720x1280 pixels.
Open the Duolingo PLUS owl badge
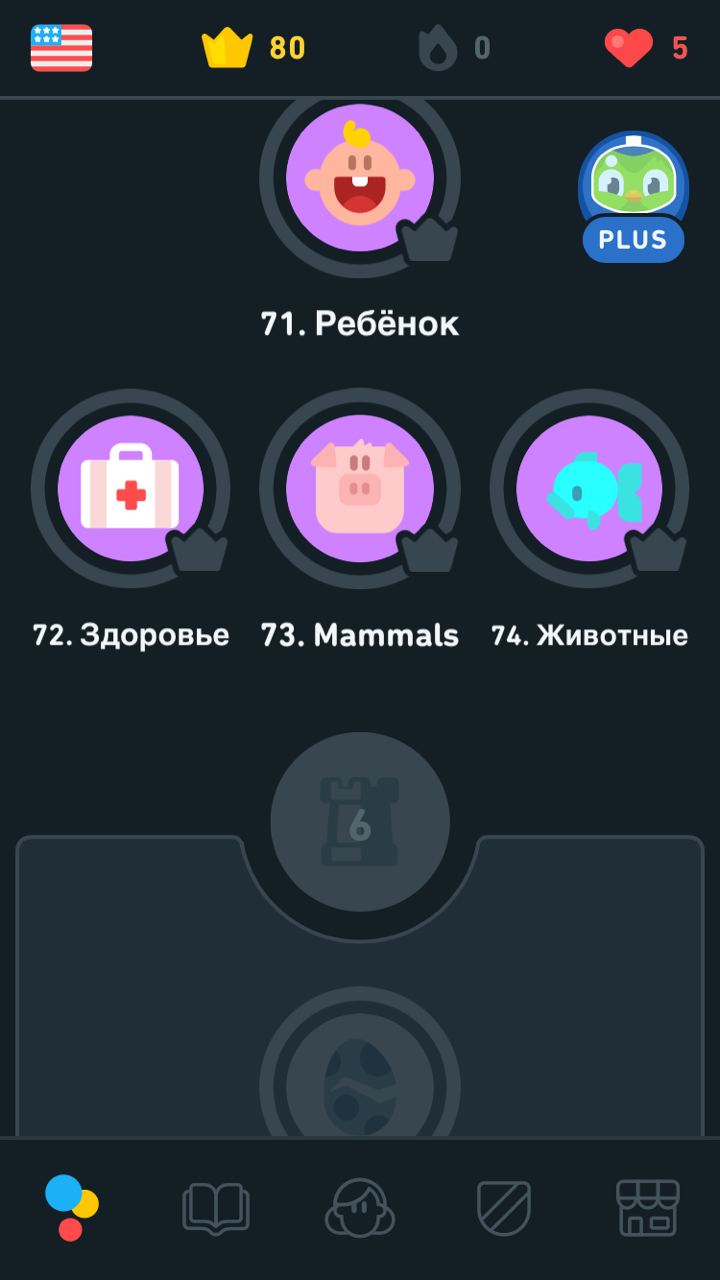click(633, 197)
